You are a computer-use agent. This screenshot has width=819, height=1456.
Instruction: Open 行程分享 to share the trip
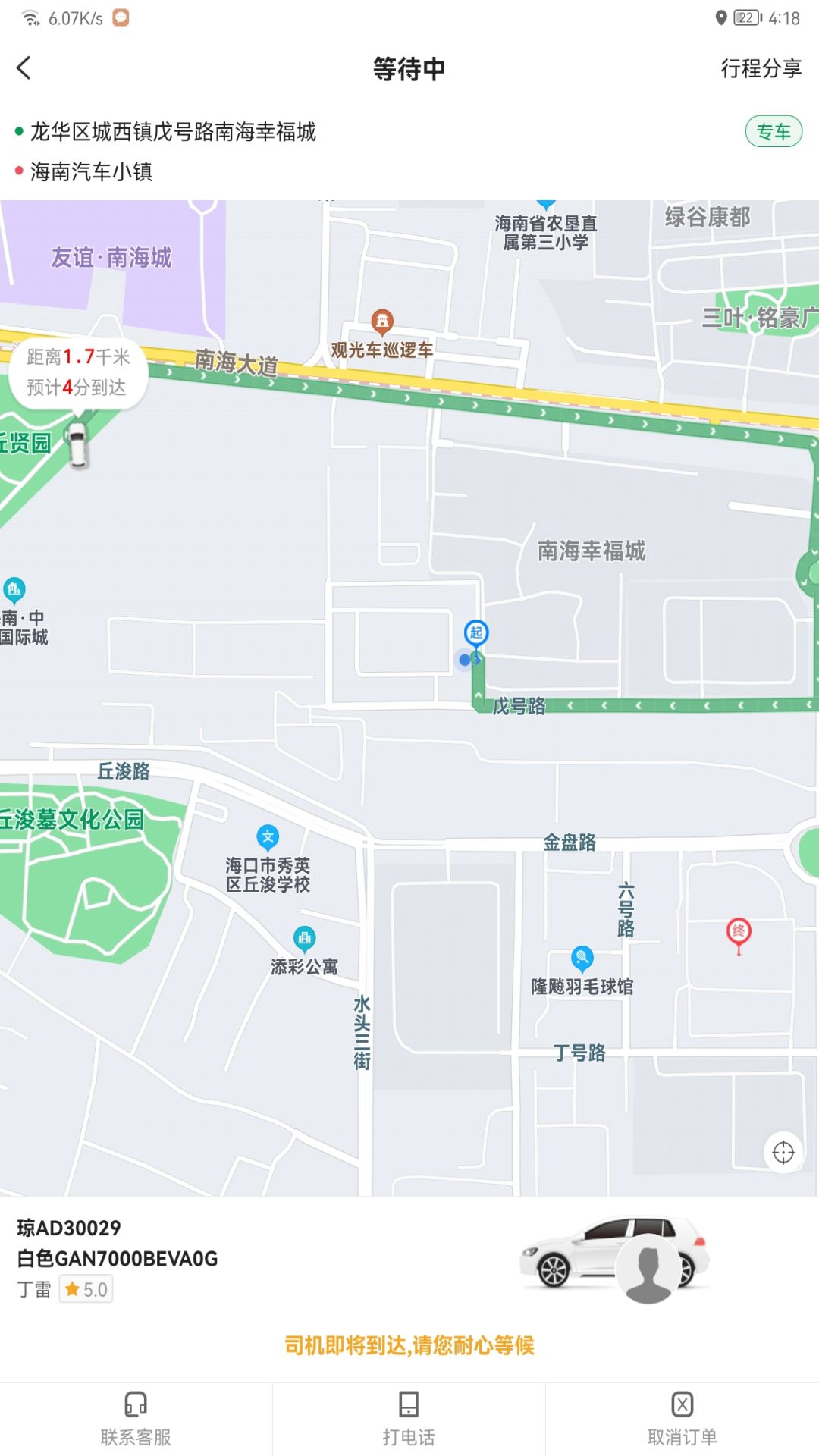tap(761, 68)
